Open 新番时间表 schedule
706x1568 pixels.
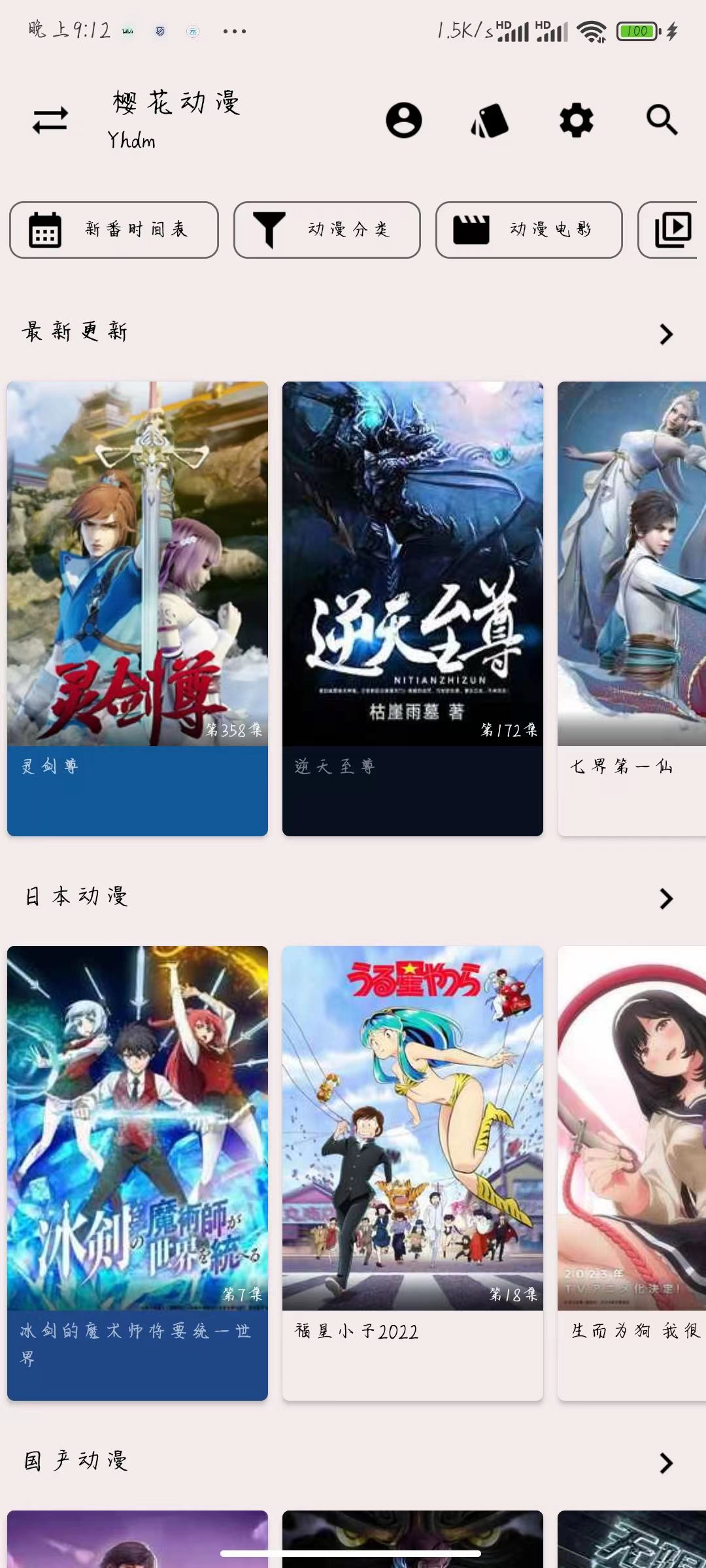pyautogui.click(x=114, y=230)
